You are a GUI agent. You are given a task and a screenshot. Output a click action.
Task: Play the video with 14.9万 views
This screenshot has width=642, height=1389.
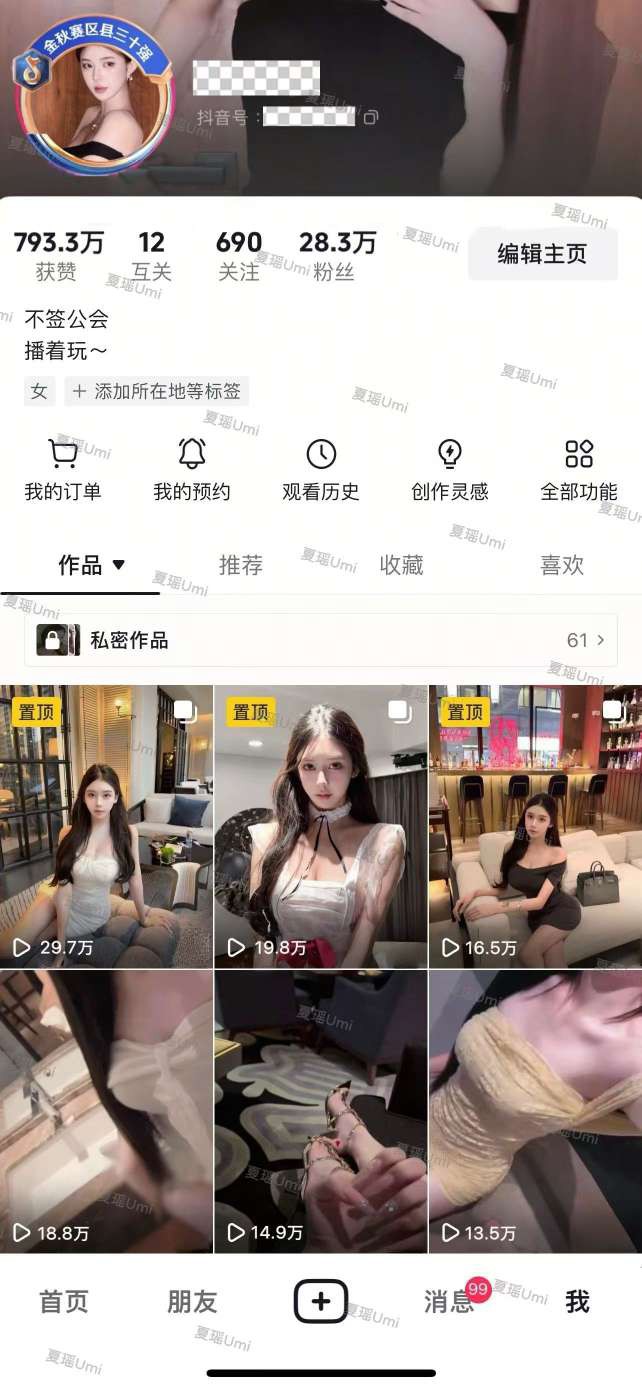321,1111
